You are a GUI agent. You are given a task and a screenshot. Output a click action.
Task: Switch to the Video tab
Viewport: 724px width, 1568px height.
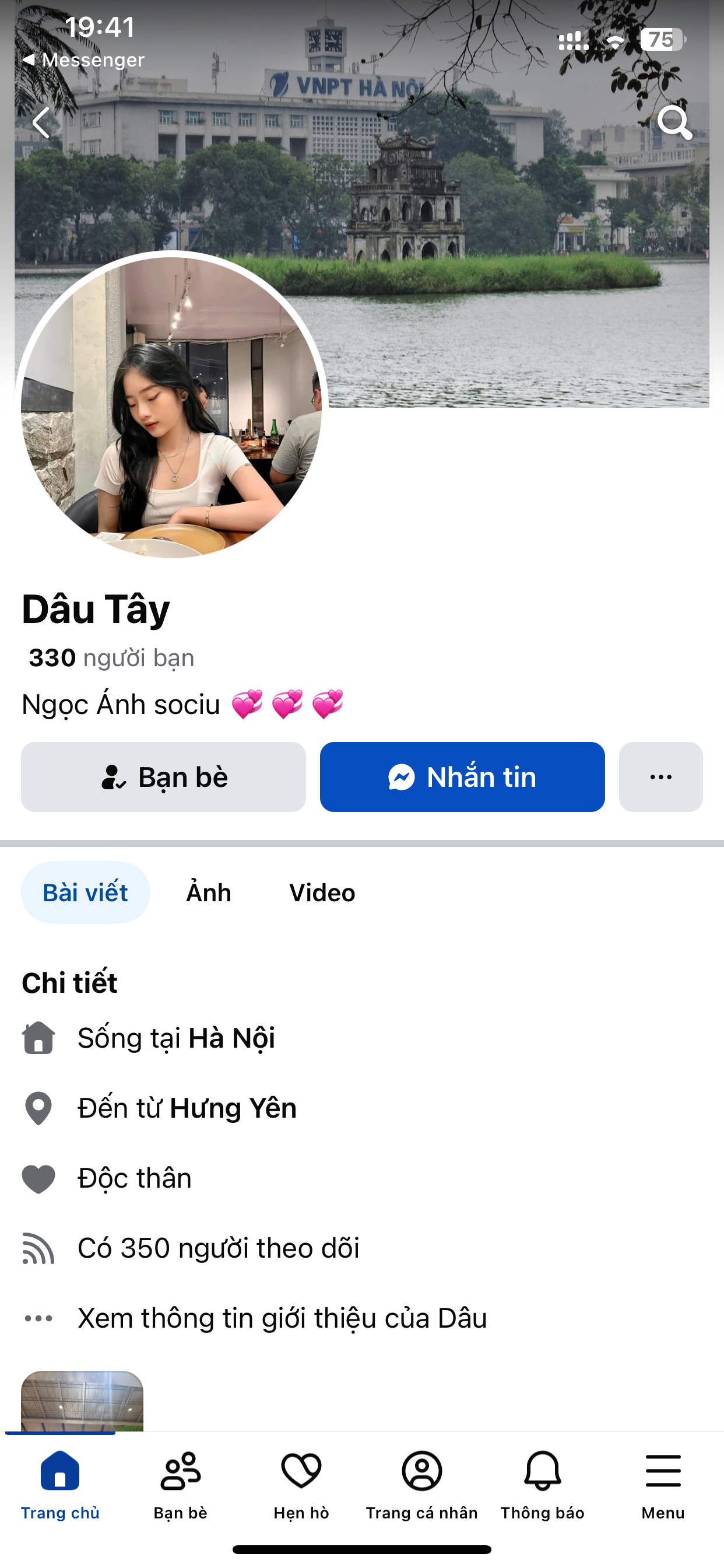[x=322, y=892]
